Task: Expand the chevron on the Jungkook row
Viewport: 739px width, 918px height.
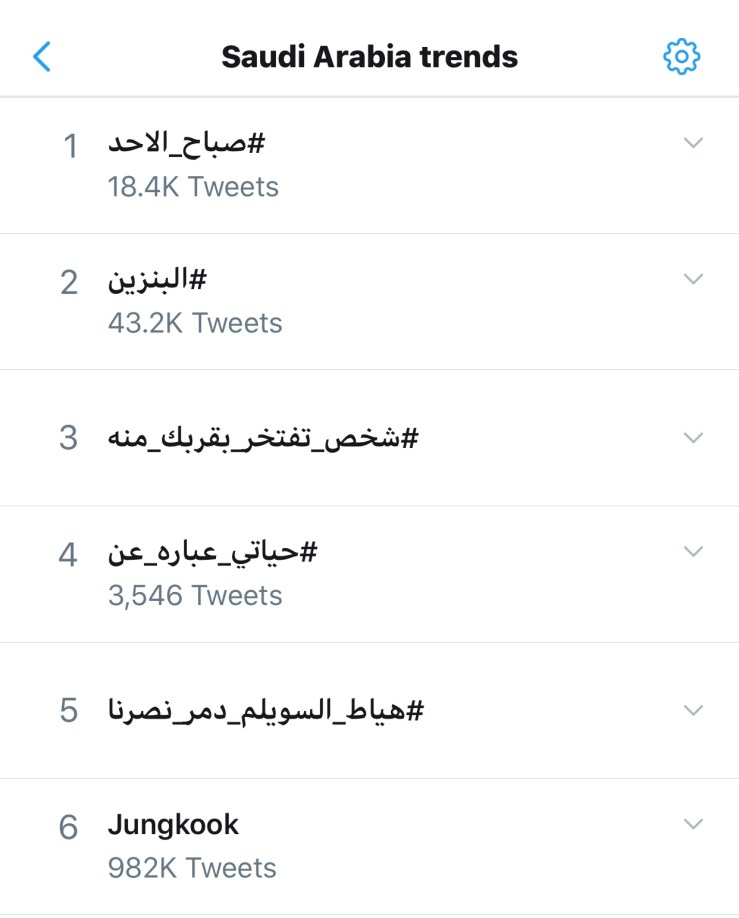Action: click(693, 824)
